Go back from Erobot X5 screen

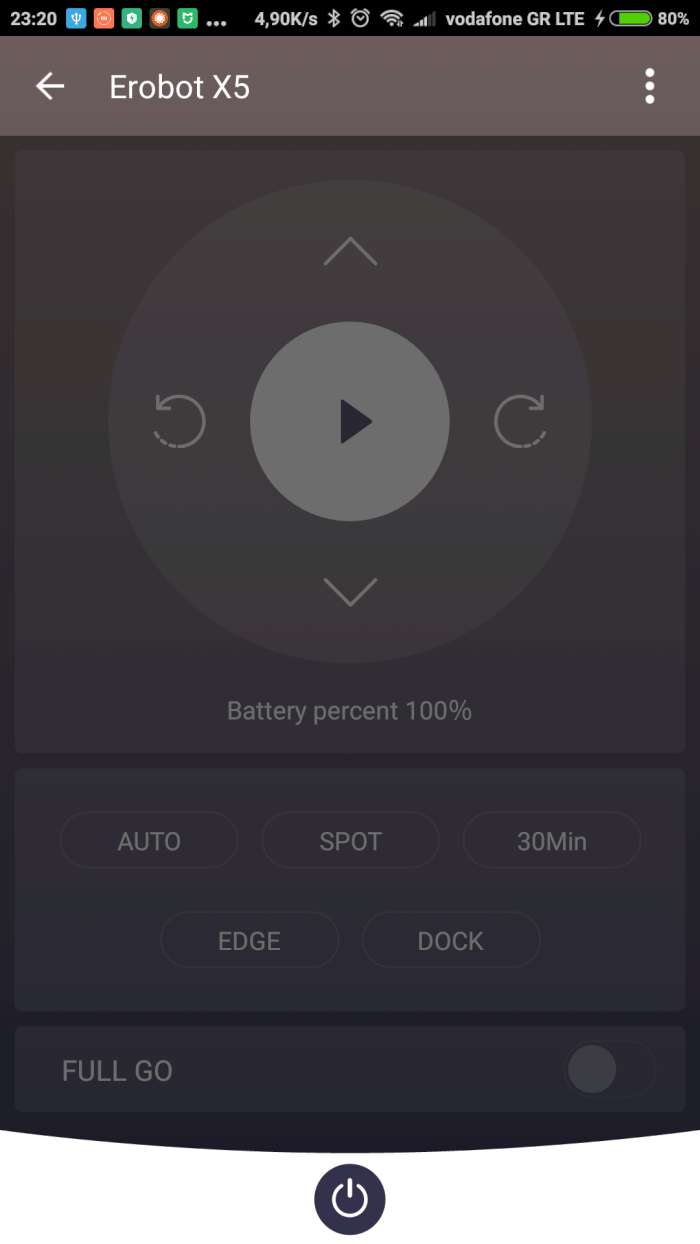(49, 87)
